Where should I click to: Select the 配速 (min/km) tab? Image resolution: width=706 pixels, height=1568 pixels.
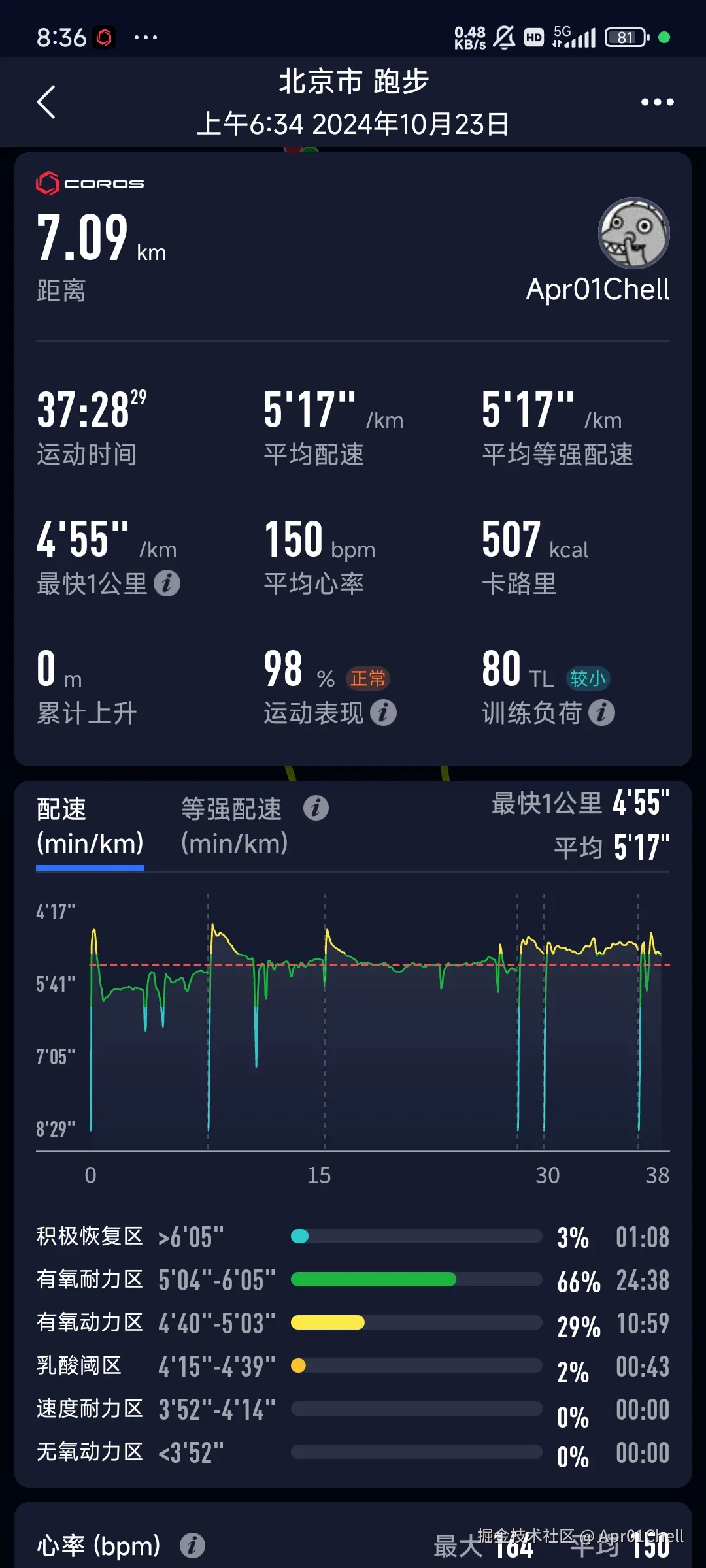90,826
